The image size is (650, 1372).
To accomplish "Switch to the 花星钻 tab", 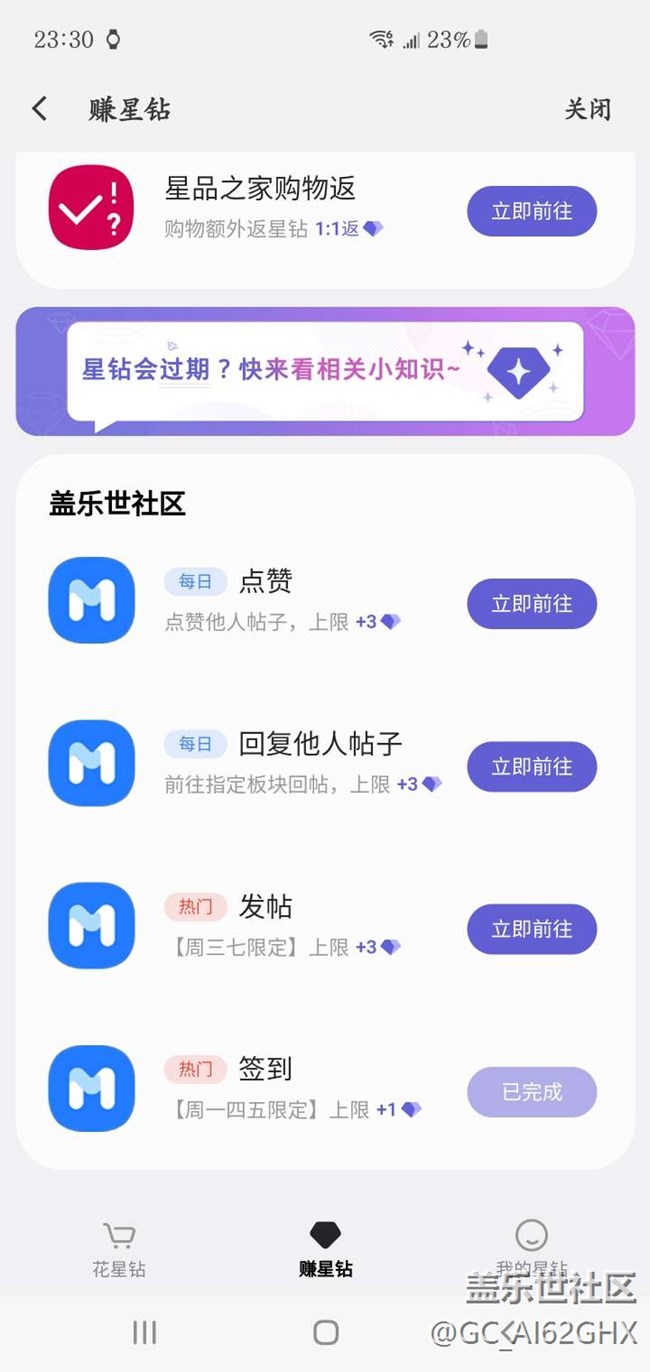I will 119,1249.
